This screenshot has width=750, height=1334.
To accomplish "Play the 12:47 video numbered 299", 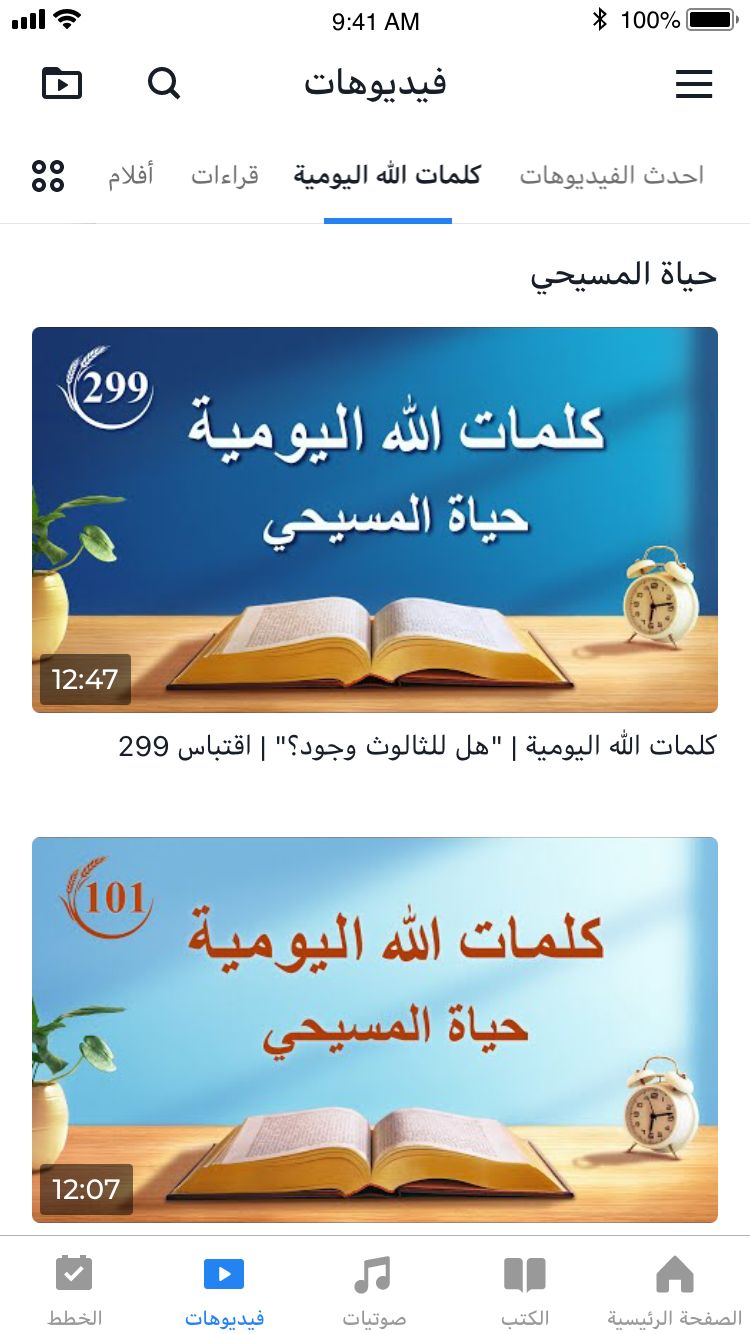I will (x=375, y=519).
